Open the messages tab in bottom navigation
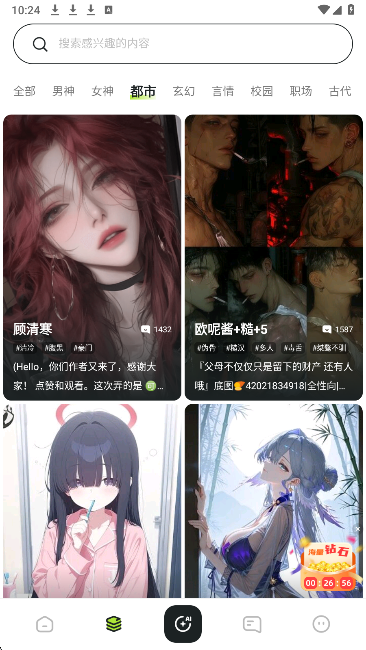 (252, 624)
